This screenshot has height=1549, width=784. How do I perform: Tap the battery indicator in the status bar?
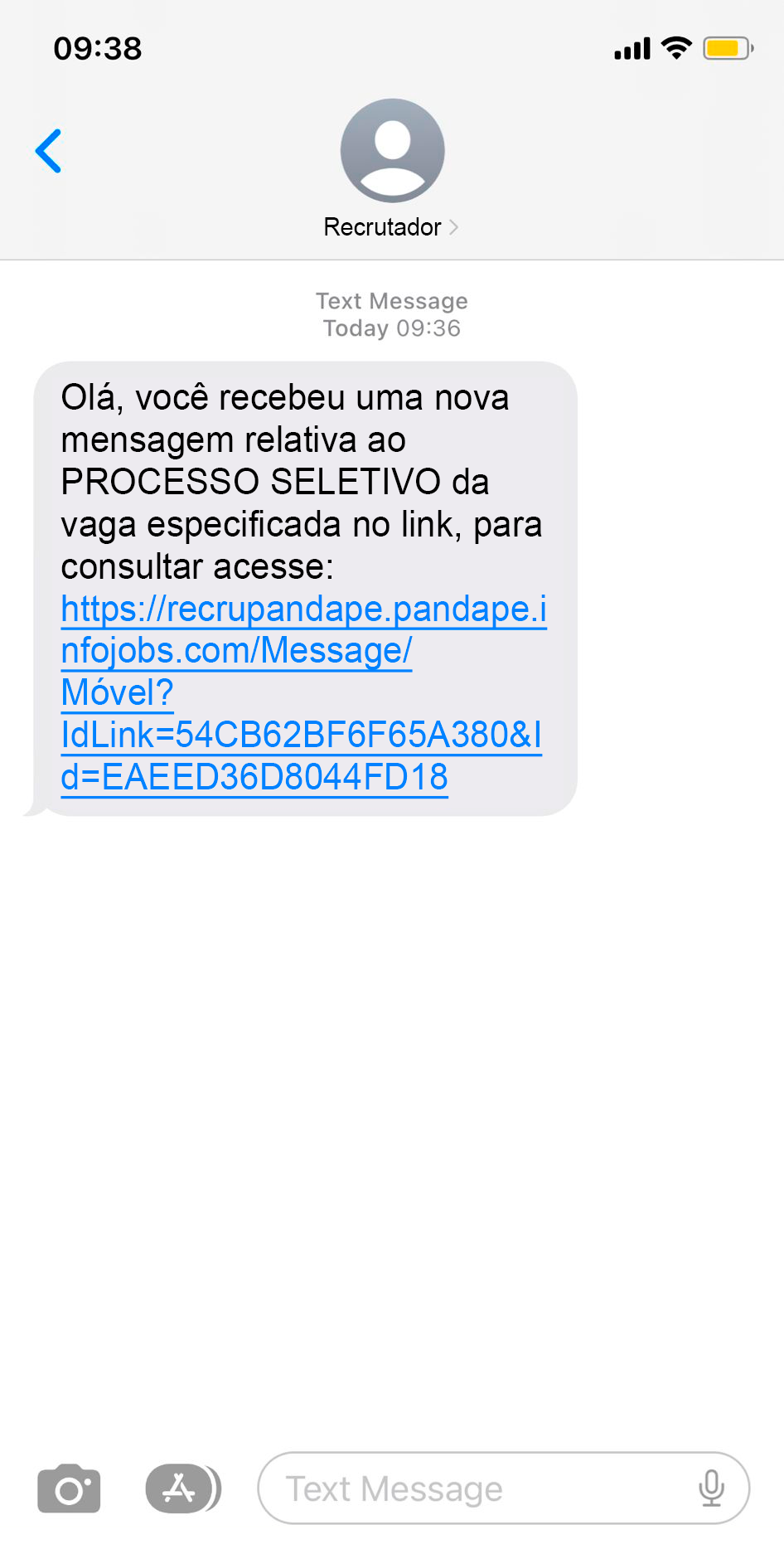[724, 48]
